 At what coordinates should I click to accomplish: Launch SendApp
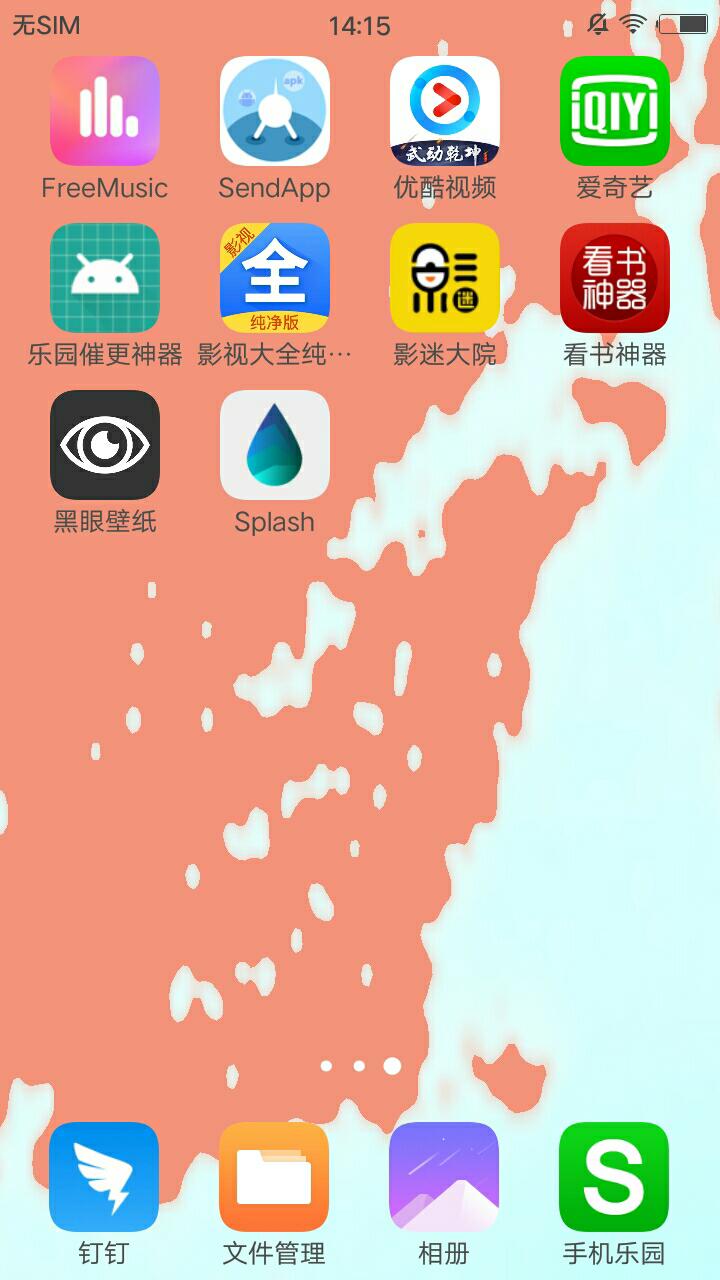pyautogui.click(x=274, y=110)
